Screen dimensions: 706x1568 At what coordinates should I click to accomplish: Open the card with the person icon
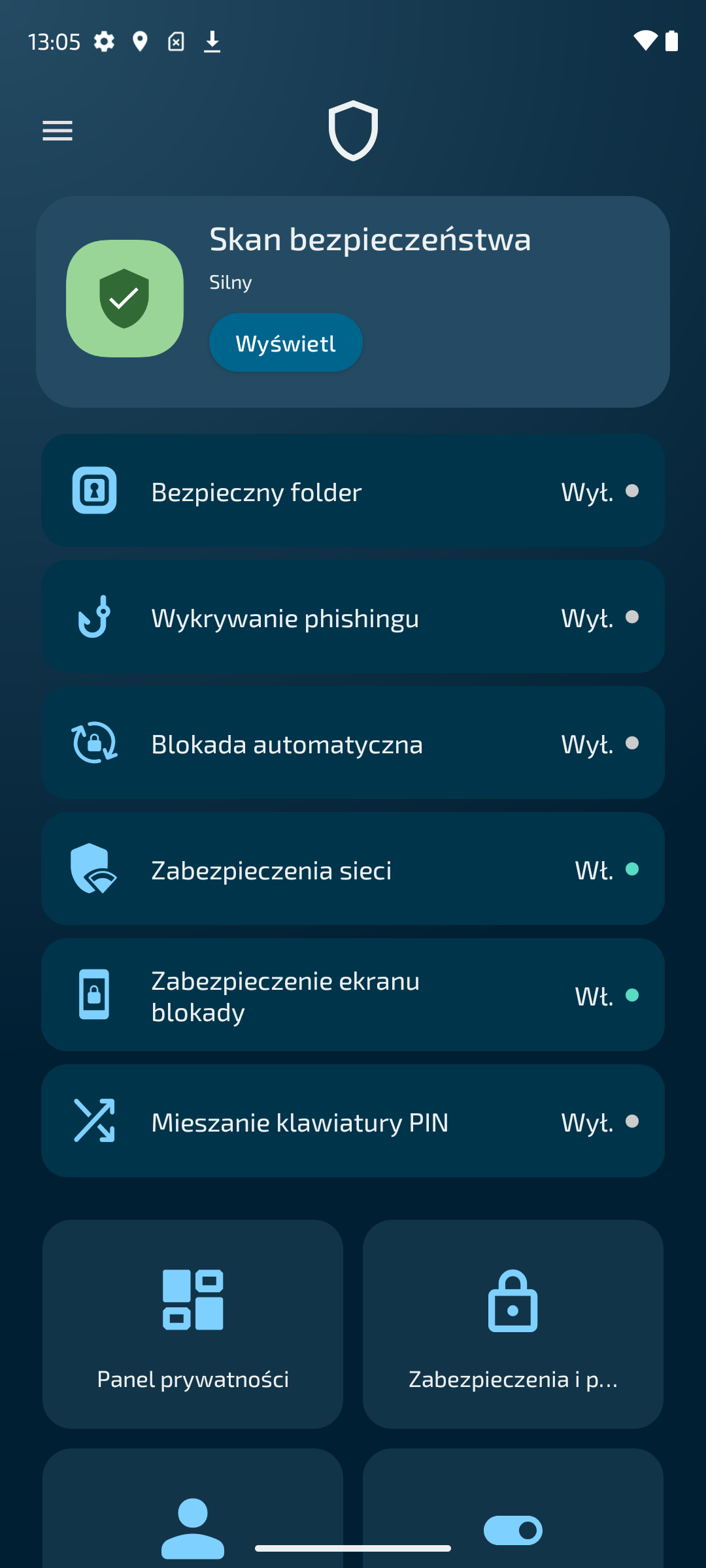[x=193, y=1509]
